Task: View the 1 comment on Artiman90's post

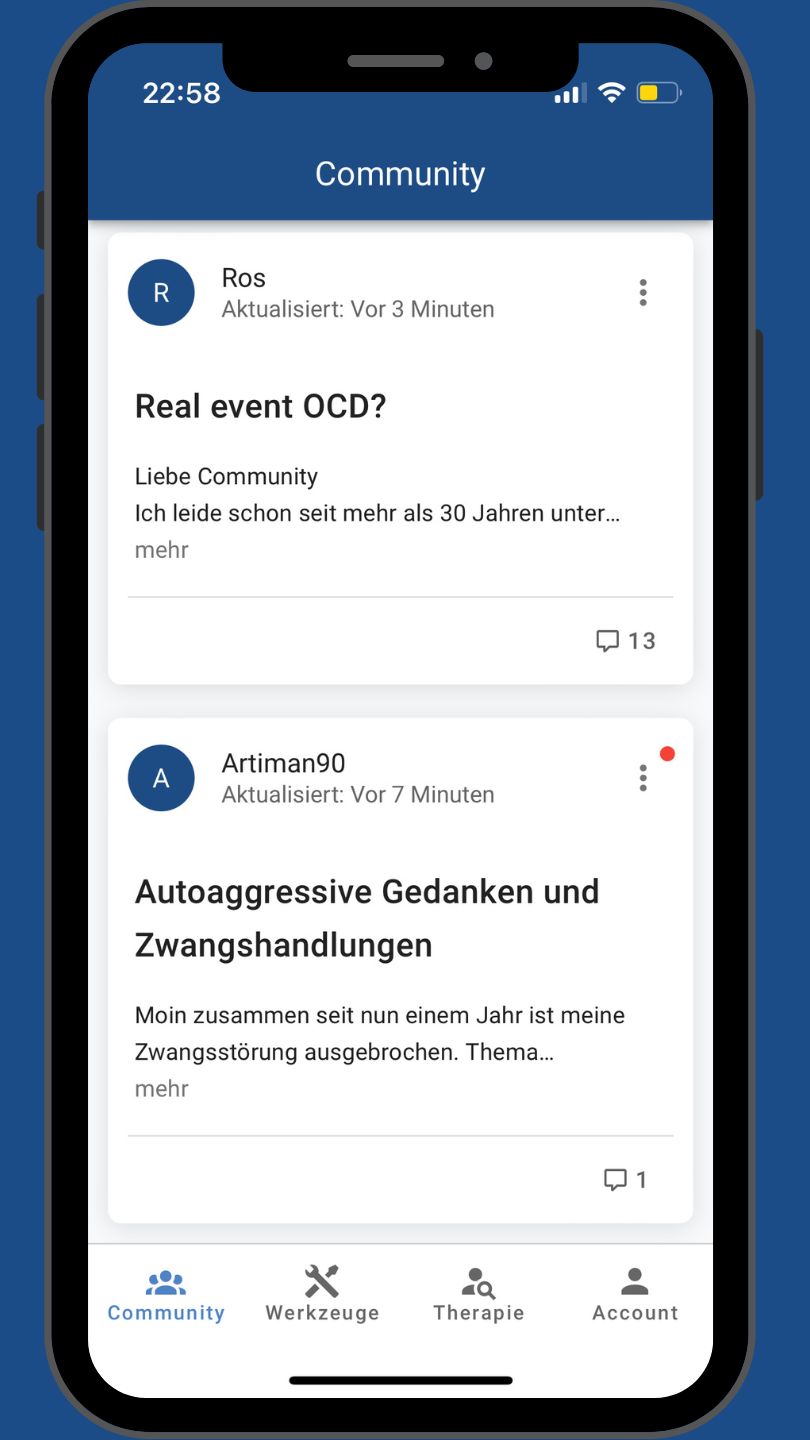Action: (x=626, y=1180)
